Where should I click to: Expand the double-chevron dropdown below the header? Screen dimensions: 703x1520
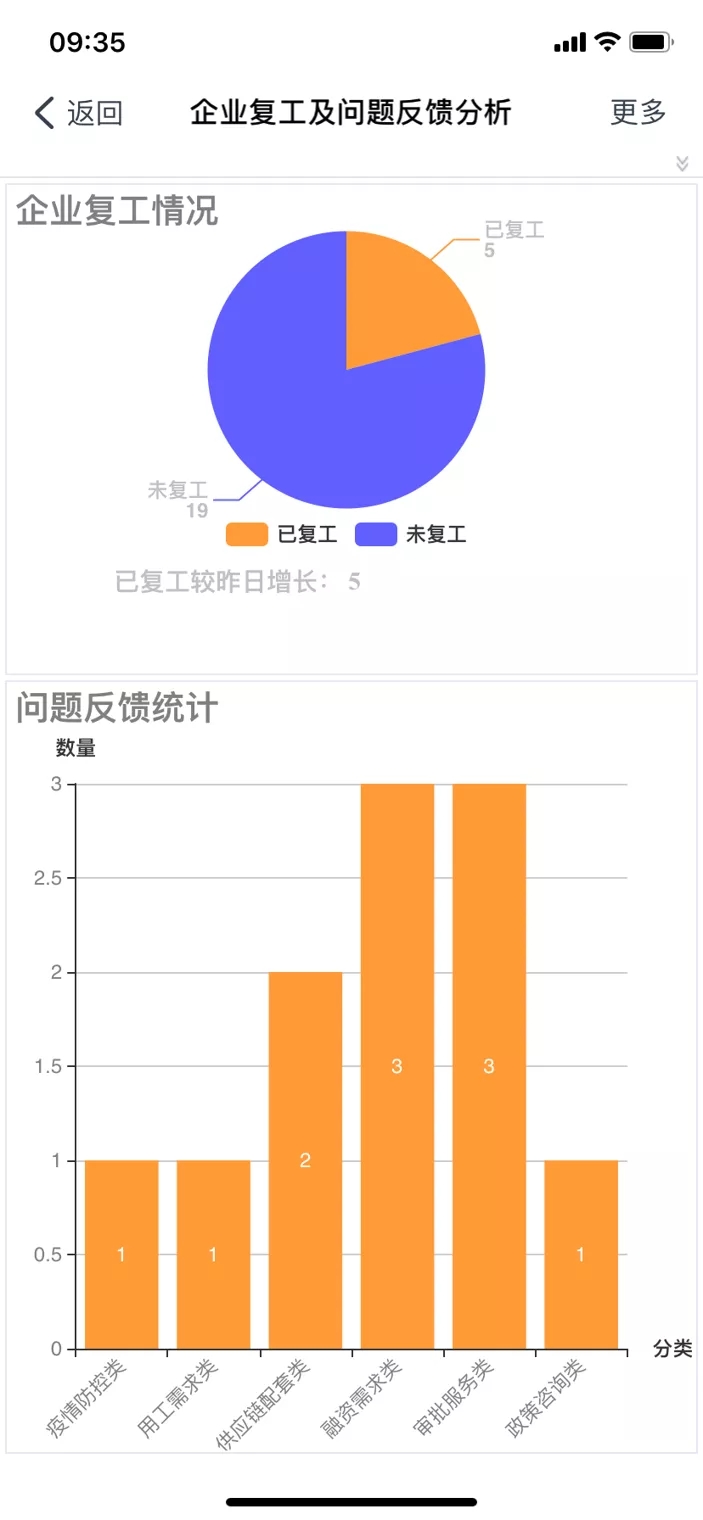coord(682,163)
